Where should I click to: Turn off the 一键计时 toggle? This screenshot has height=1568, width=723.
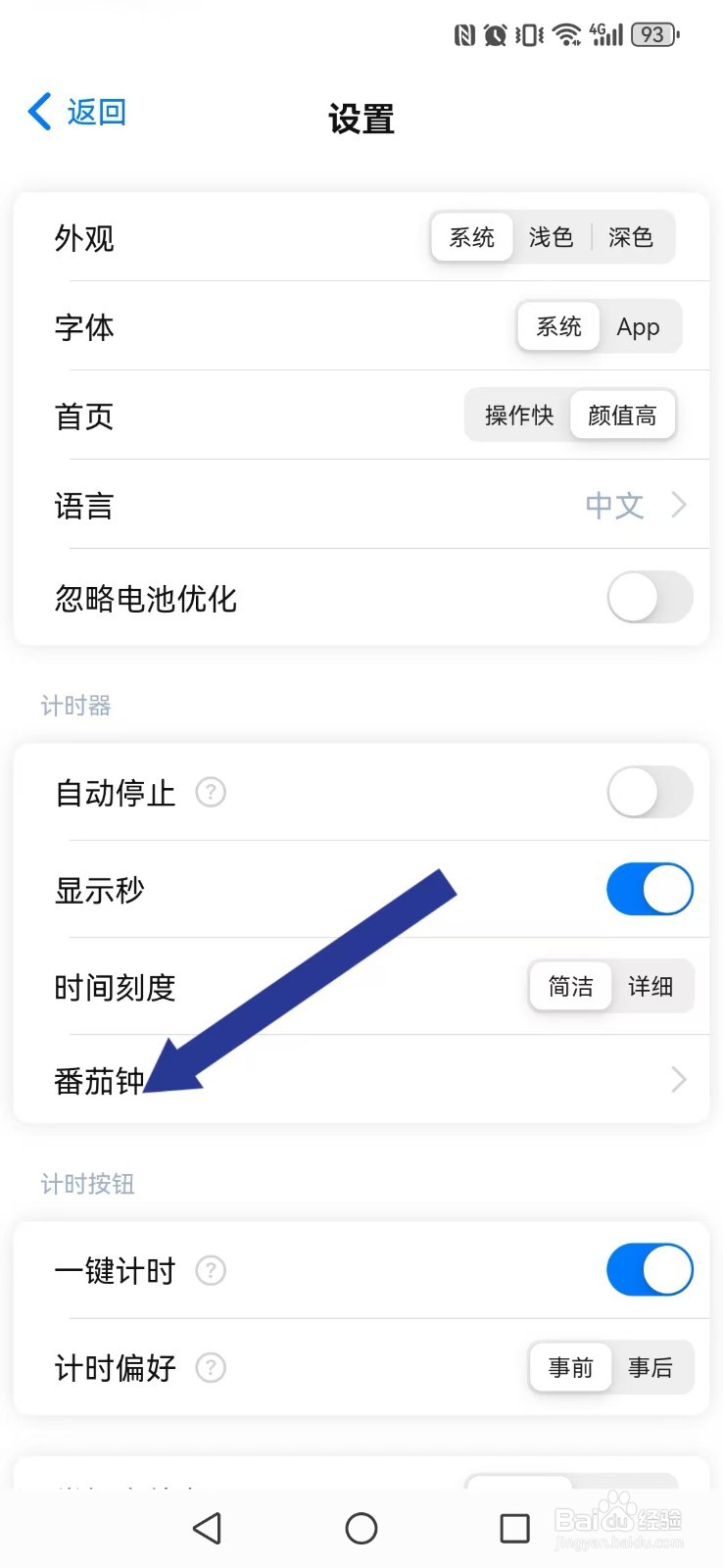pos(650,1269)
